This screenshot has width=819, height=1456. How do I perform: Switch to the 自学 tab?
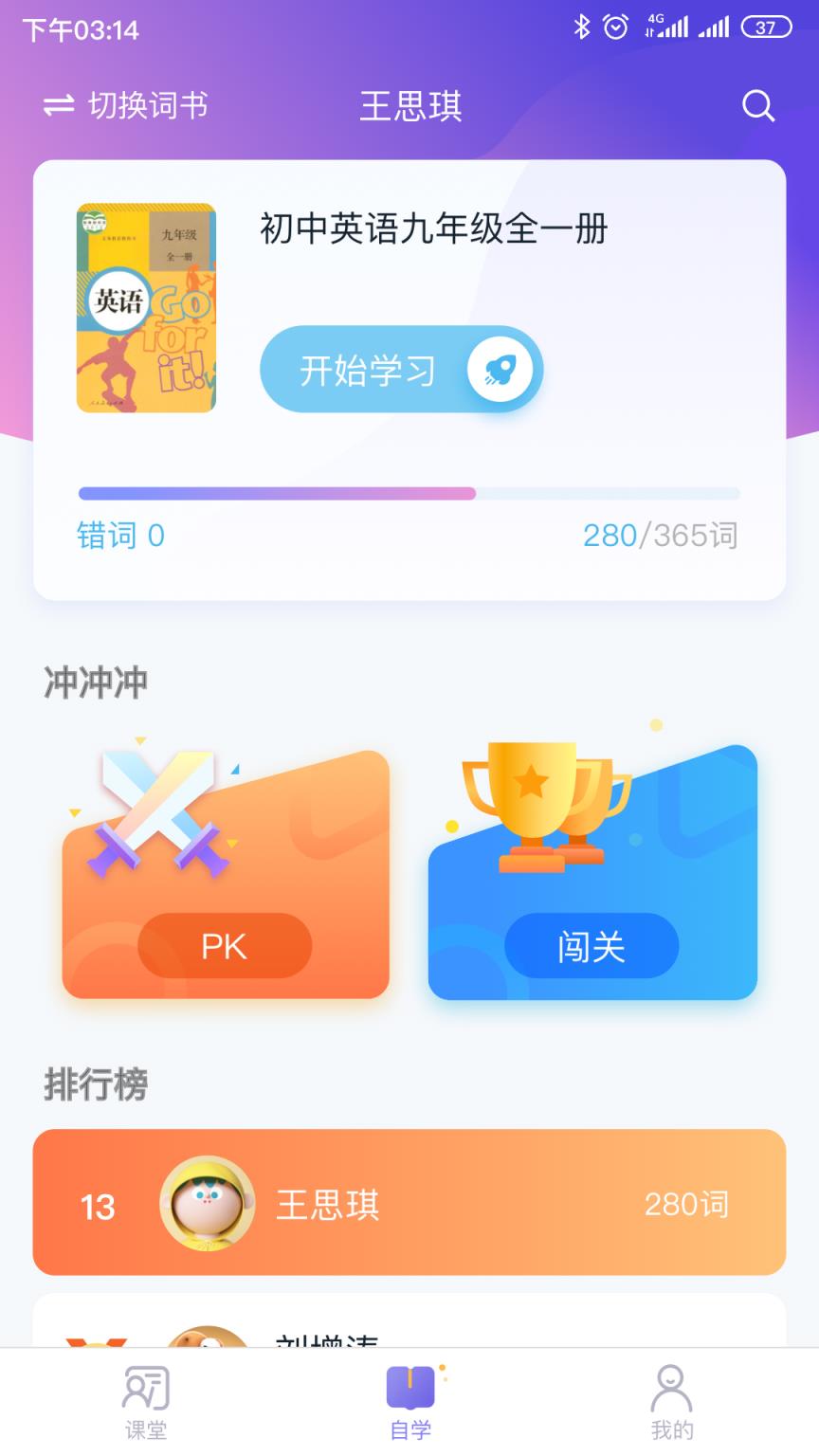[409, 1401]
